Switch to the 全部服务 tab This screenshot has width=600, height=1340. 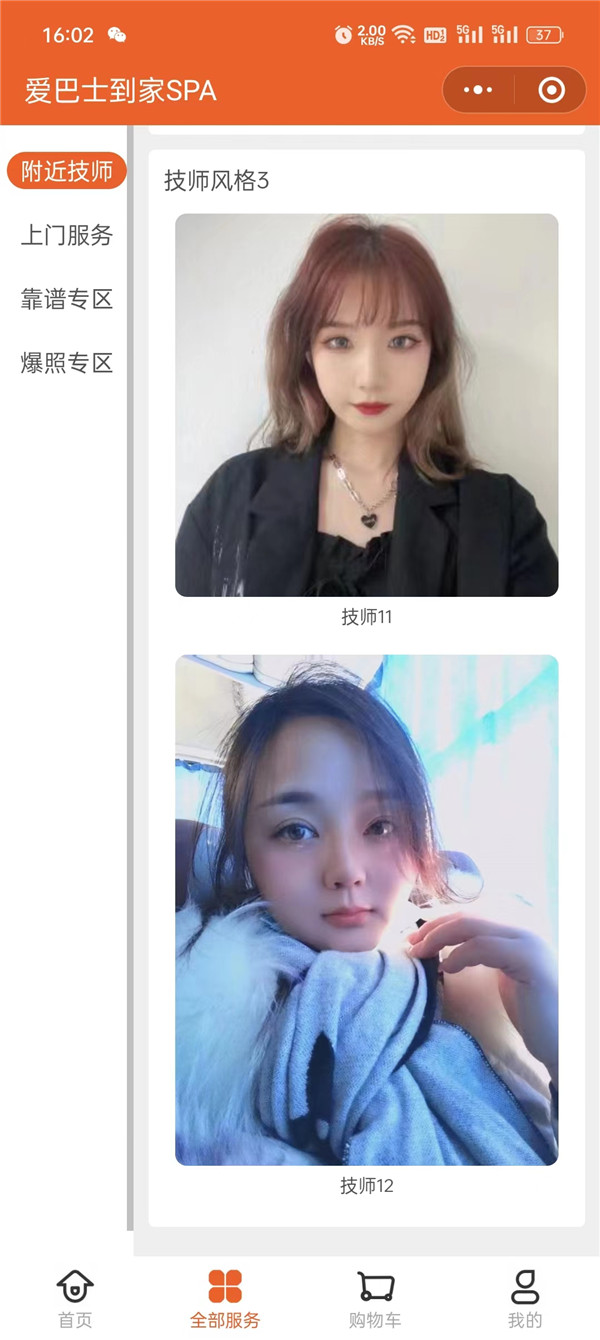click(x=225, y=1298)
